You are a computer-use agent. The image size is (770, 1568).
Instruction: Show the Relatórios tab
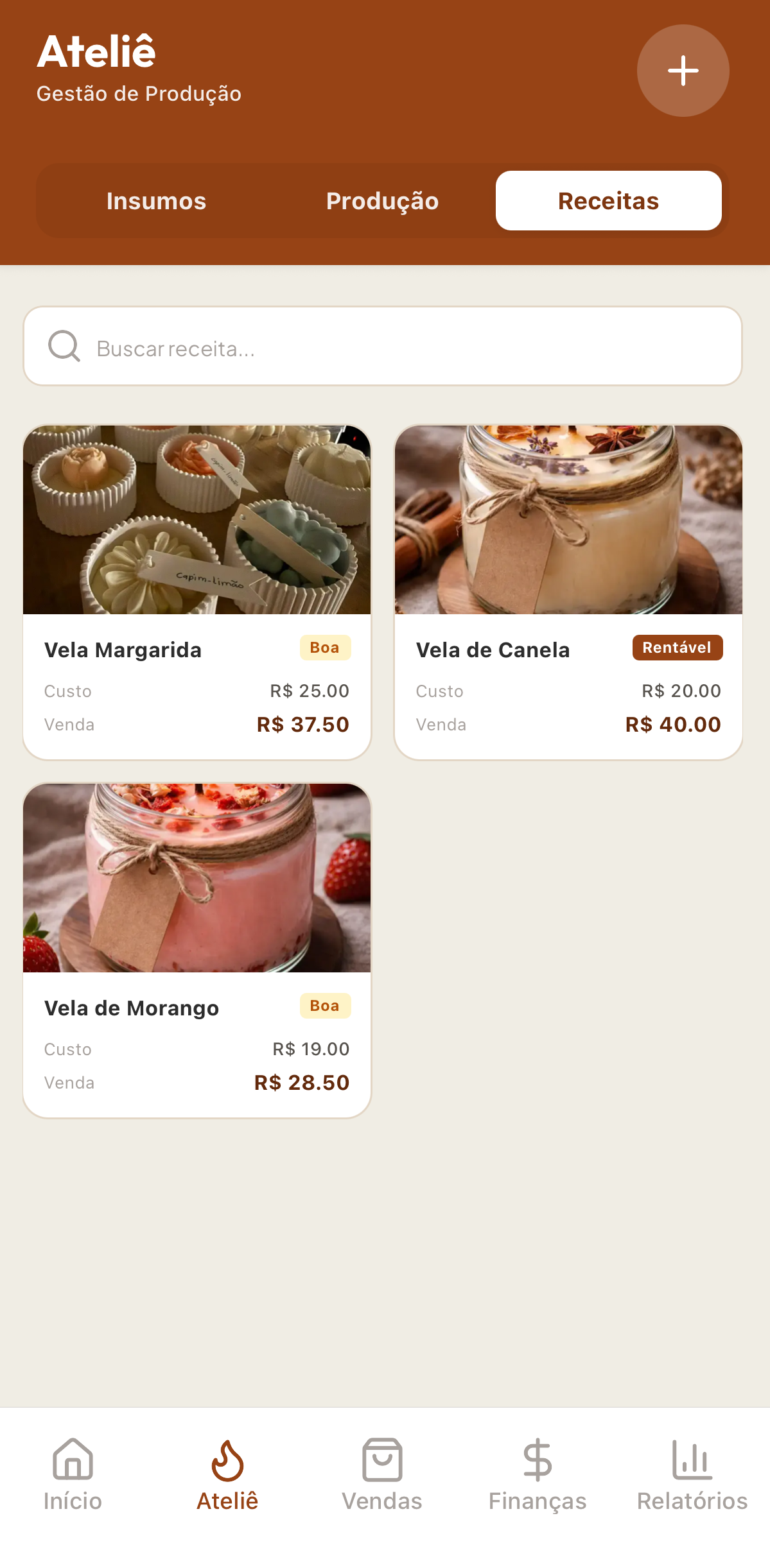pyautogui.click(x=692, y=1474)
